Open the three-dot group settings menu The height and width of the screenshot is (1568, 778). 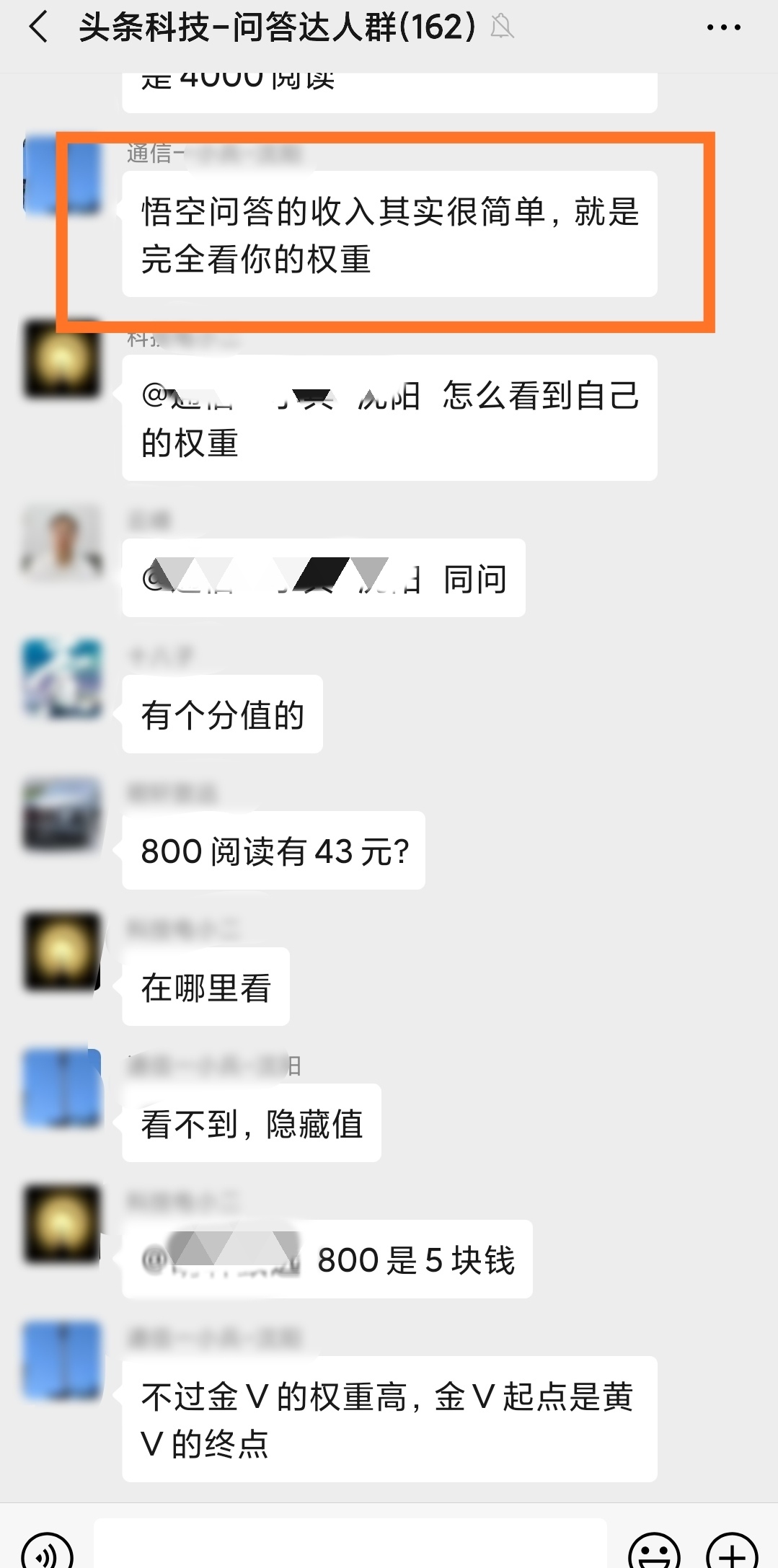[x=722, y=26]
